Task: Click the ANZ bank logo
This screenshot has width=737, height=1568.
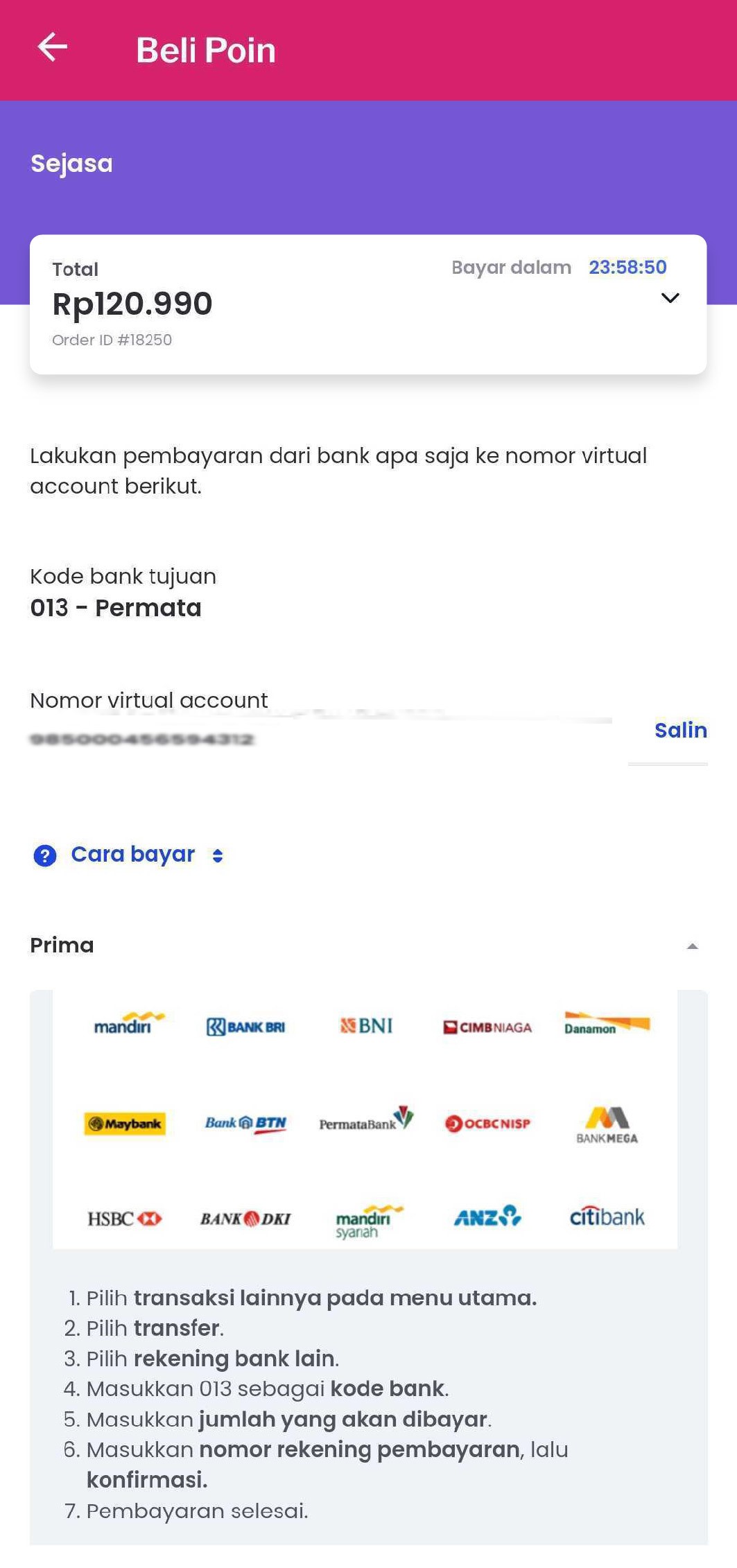Action: (x=485, y=1218)
